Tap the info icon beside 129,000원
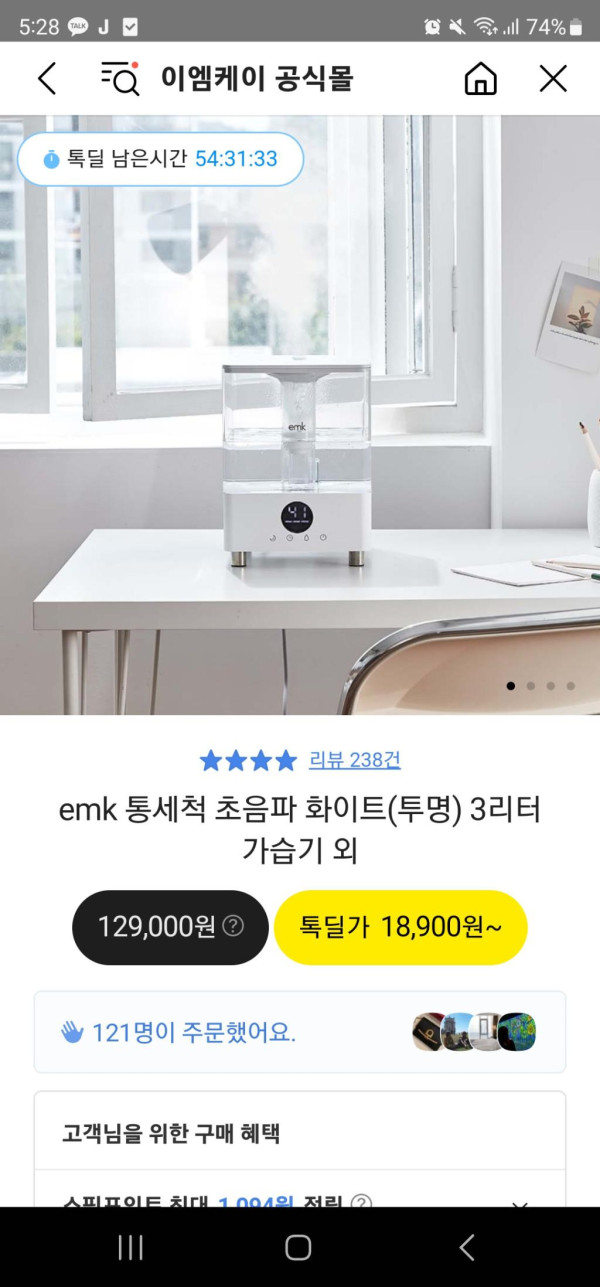Image resolution: width=600 pixels, height=1287 pixels. [x=233, y=926]
